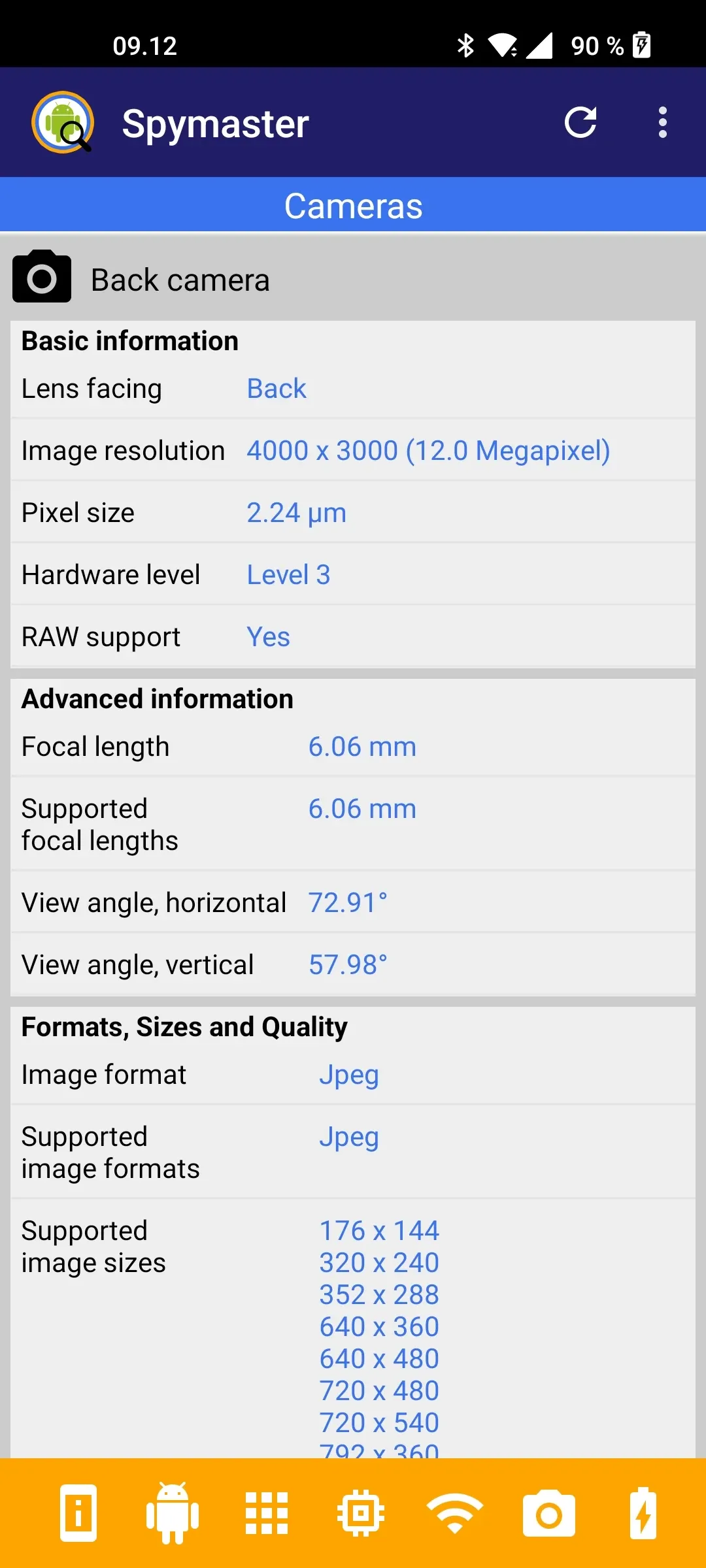
Task: Switch to the Wi-Fi network tab
Action: pos(455,1513)
